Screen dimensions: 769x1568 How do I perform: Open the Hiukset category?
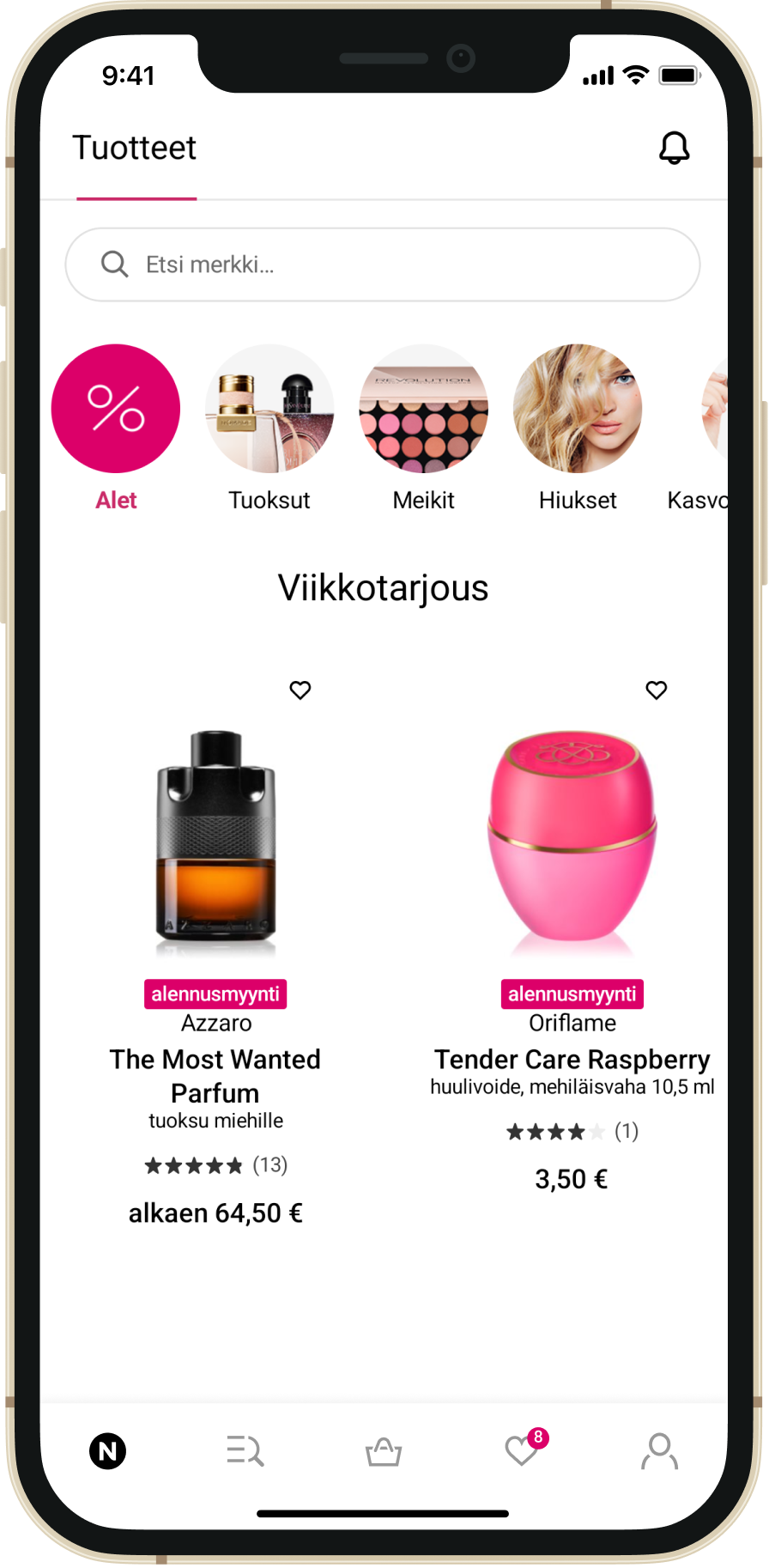(578, 410)
